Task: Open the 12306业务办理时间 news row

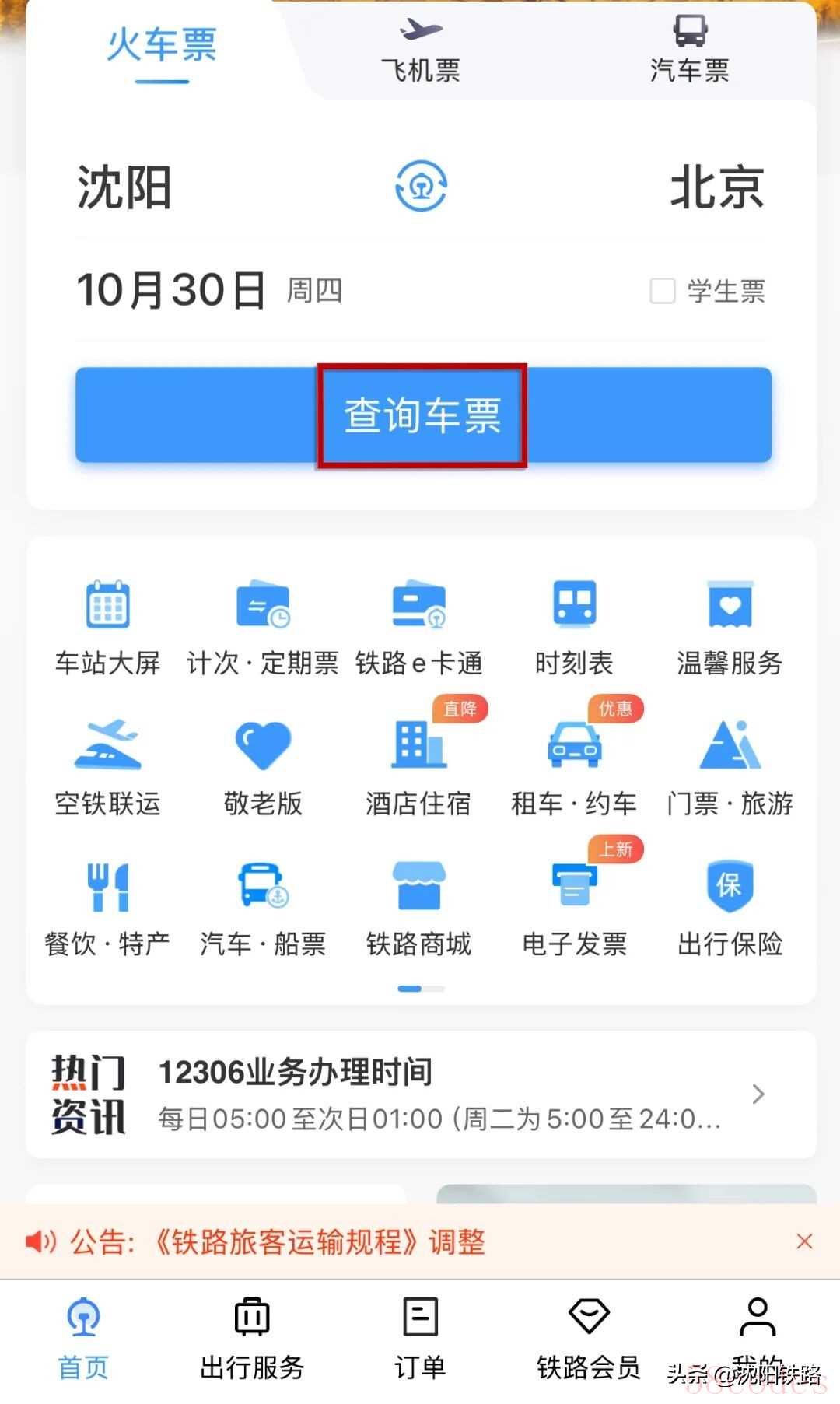Action: [x=421, y=1094]
